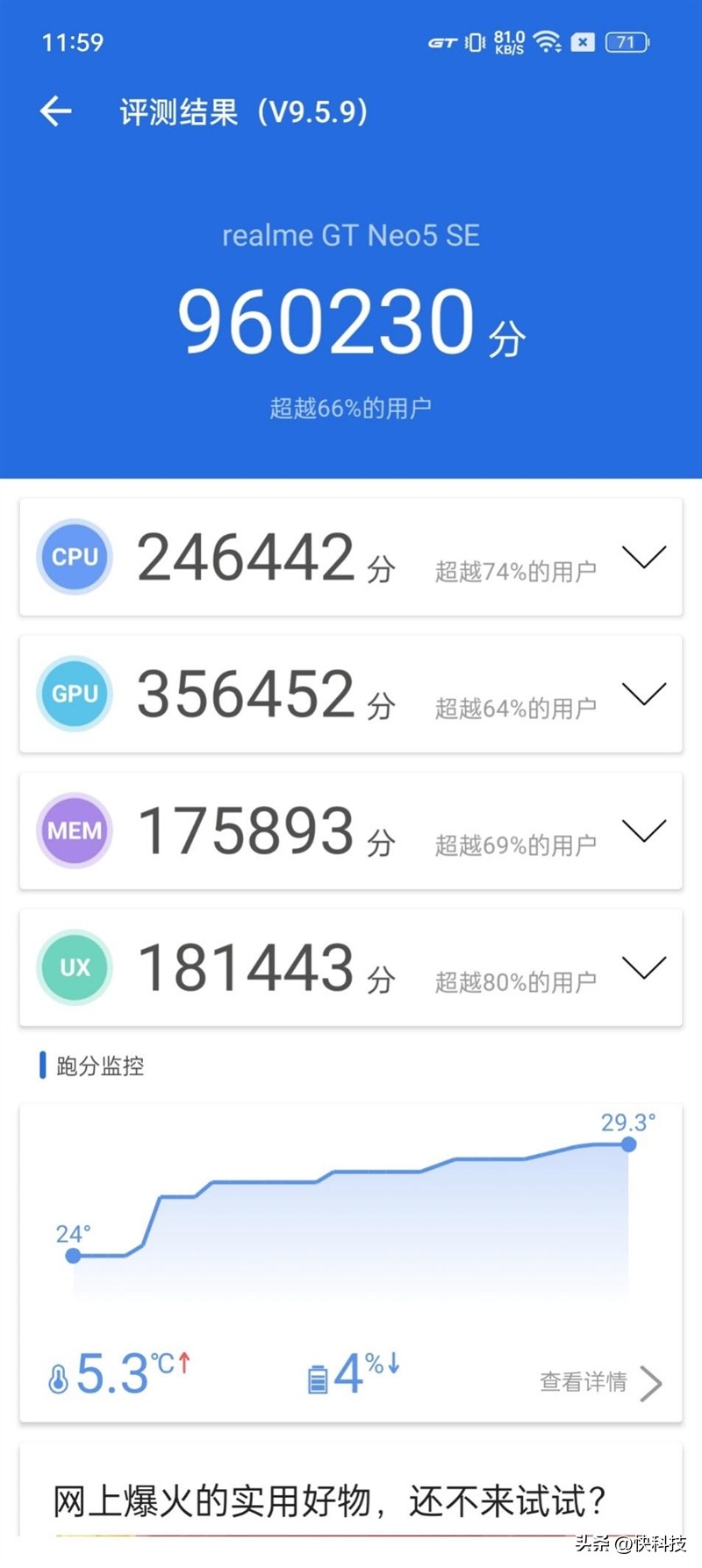This screenshot has width=702, height=1568.
Task: Tap the thermometer icon beside 5.3°C
Action: (59, 1374)
